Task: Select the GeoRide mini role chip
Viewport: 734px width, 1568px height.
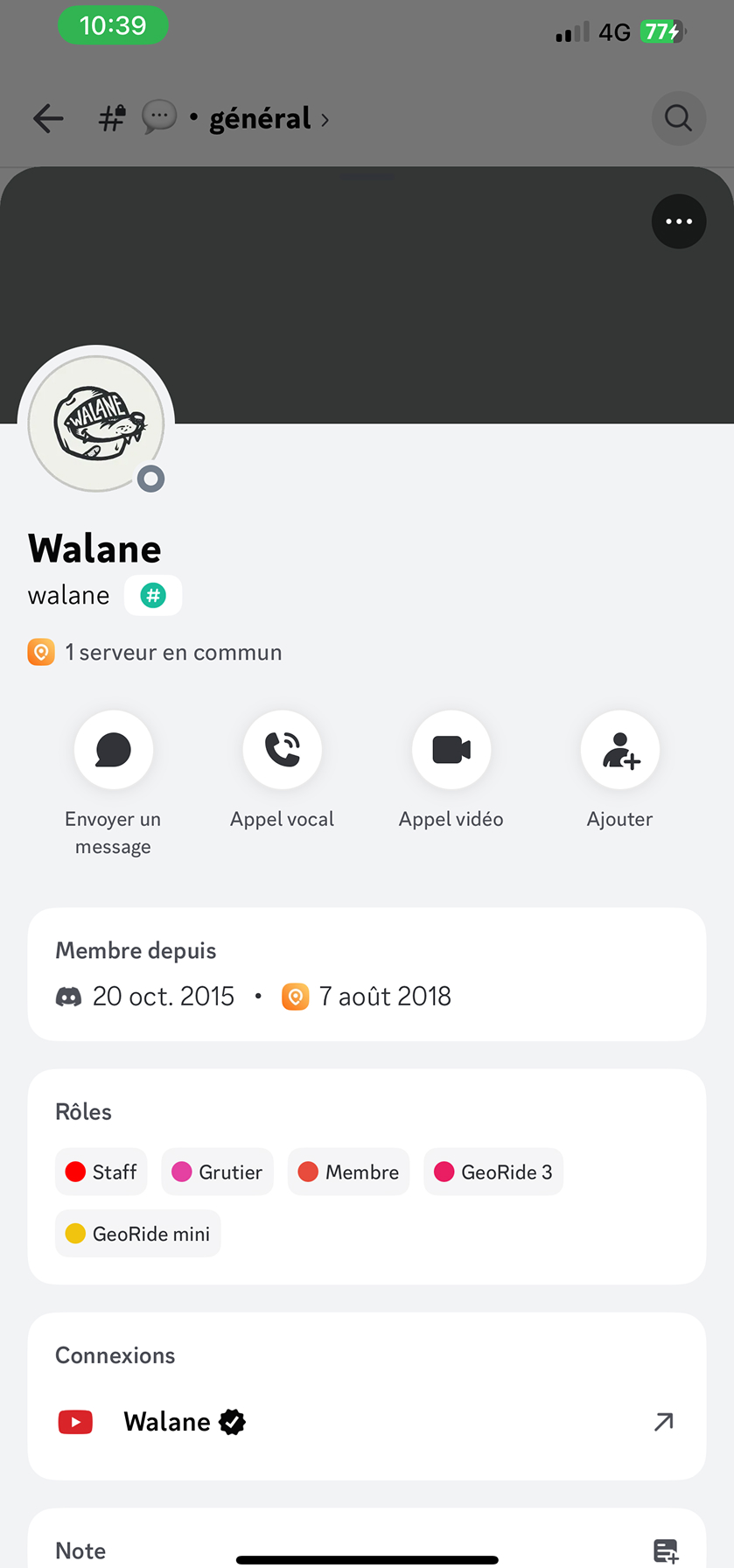Action: [138, 1234]
